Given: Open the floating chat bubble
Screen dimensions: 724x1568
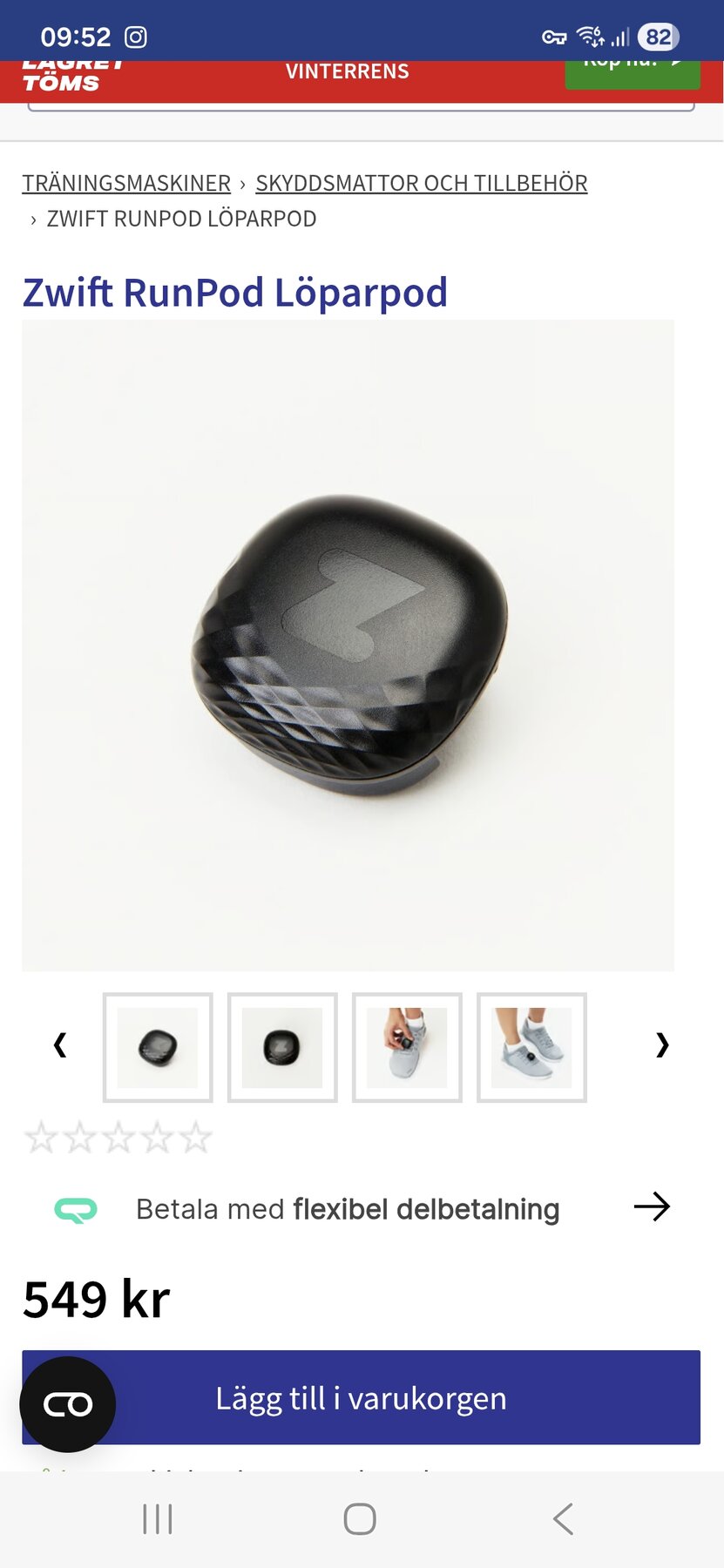Looking at the screenshot, I should click(68, 1404).
